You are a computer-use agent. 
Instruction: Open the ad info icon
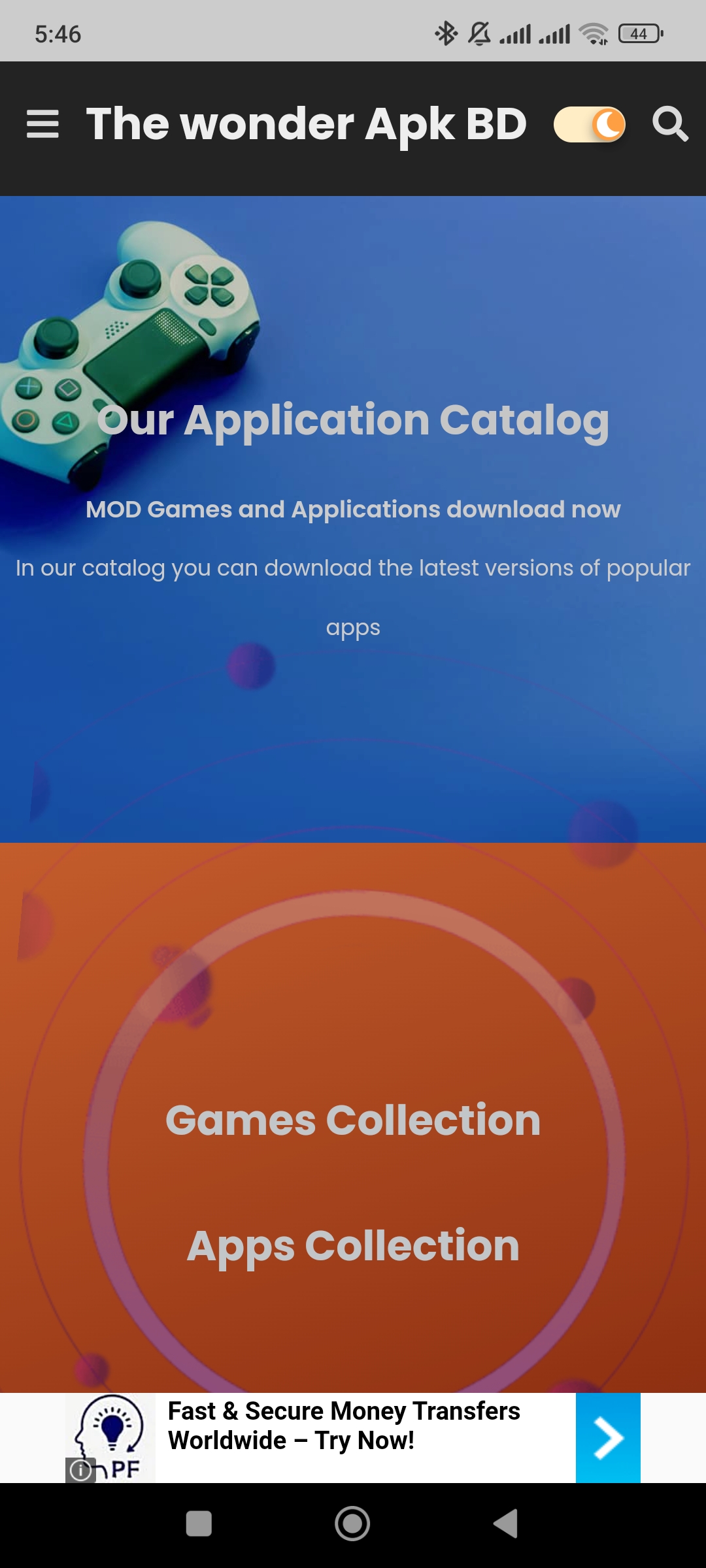point(80,1470)
